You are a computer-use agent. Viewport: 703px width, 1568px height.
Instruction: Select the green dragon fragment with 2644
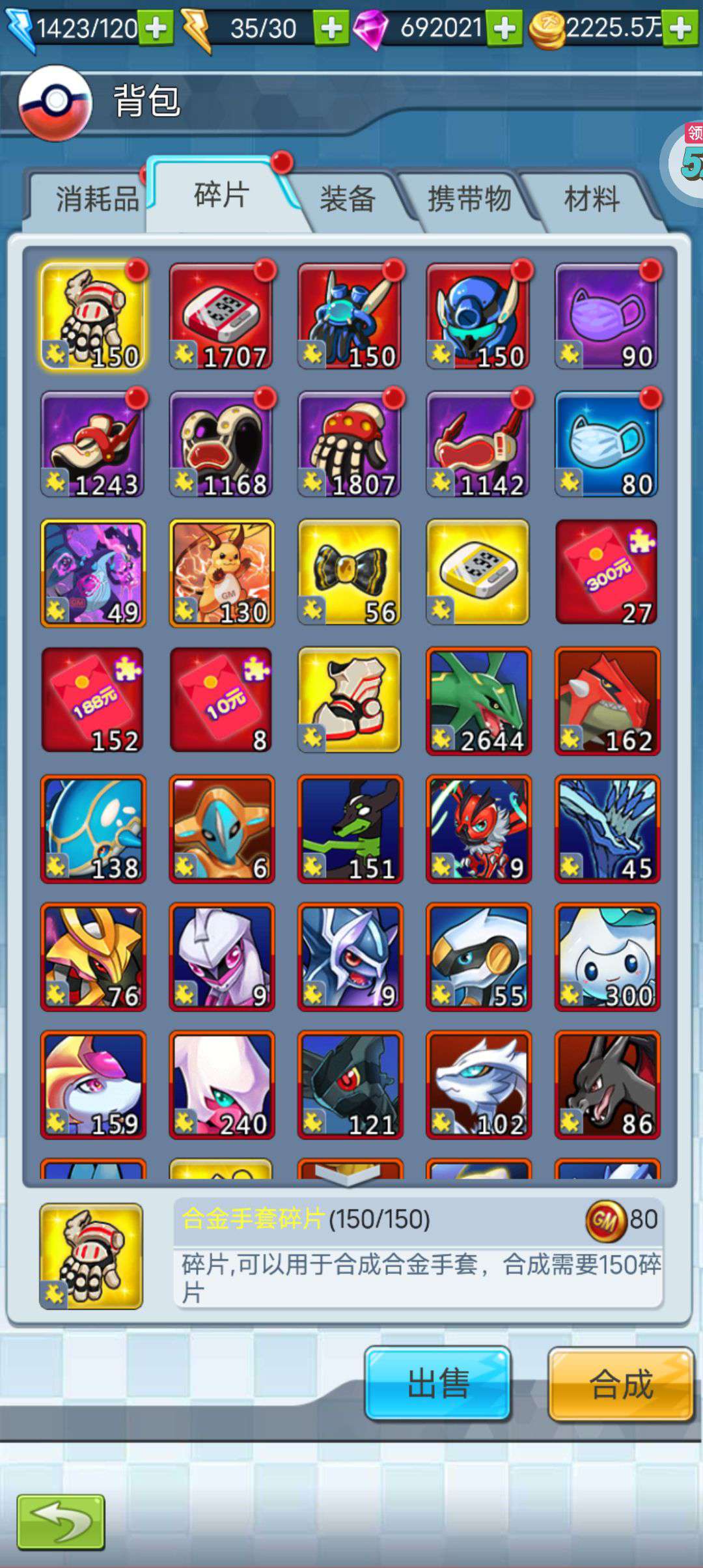click(x=478, y=701)
